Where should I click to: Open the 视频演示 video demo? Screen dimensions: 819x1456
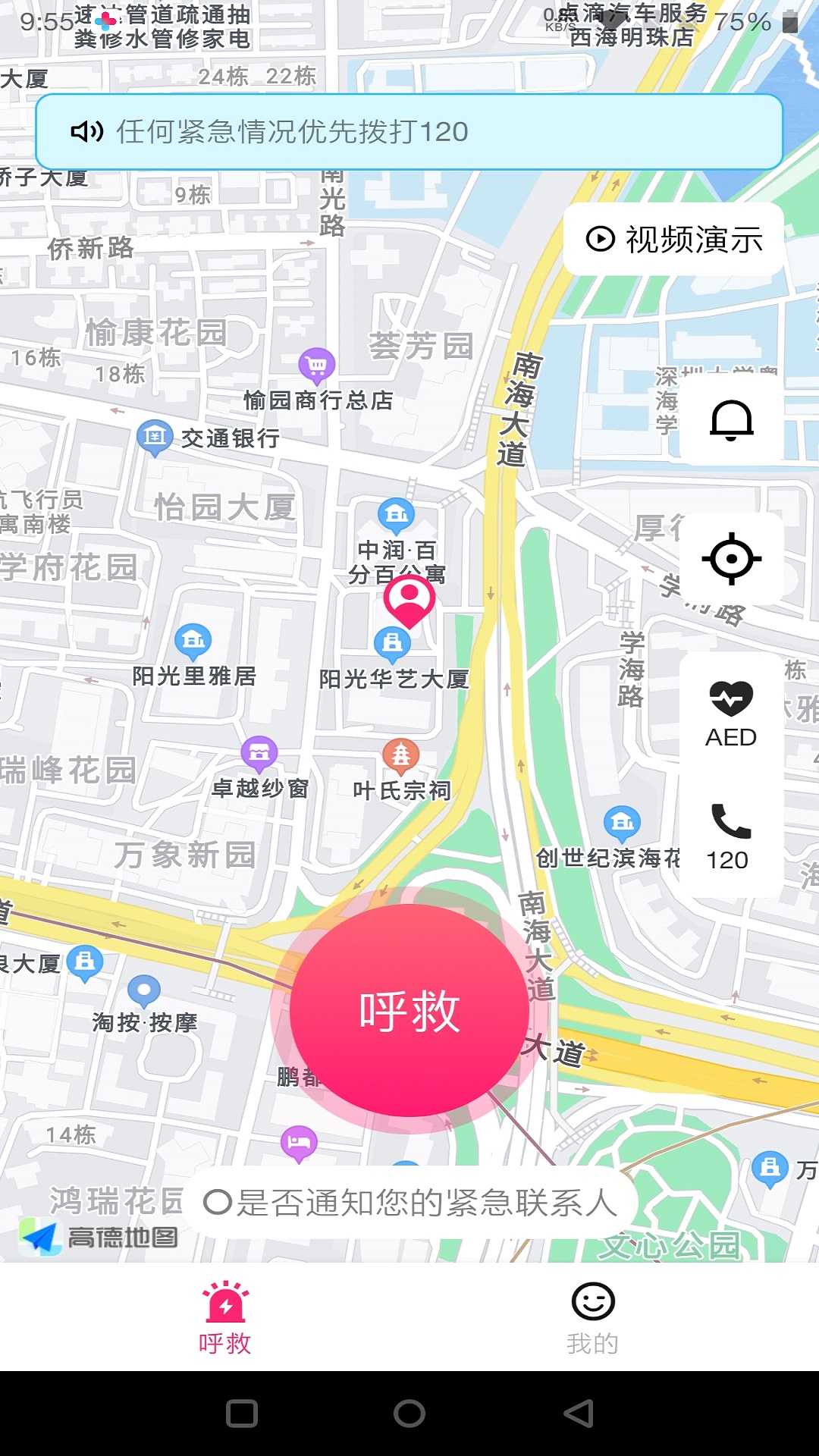(x=673, y=240)
